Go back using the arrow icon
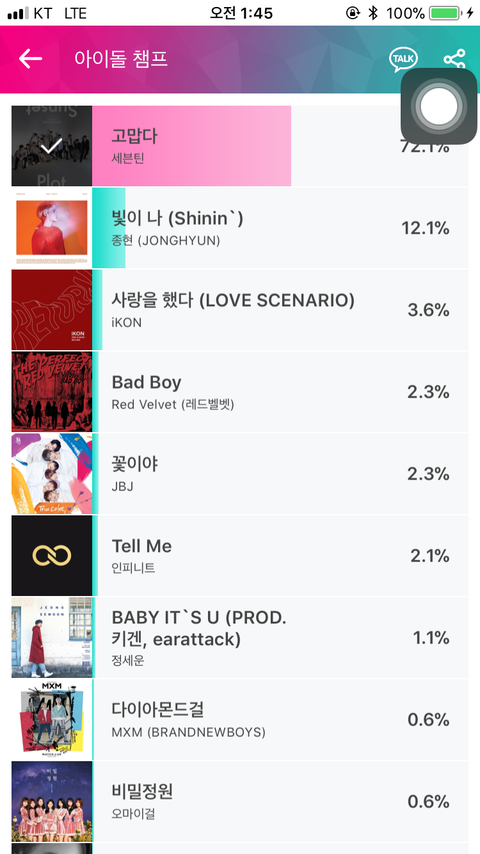The height and width of the screenshot is (854, 480). click(31, 59)
